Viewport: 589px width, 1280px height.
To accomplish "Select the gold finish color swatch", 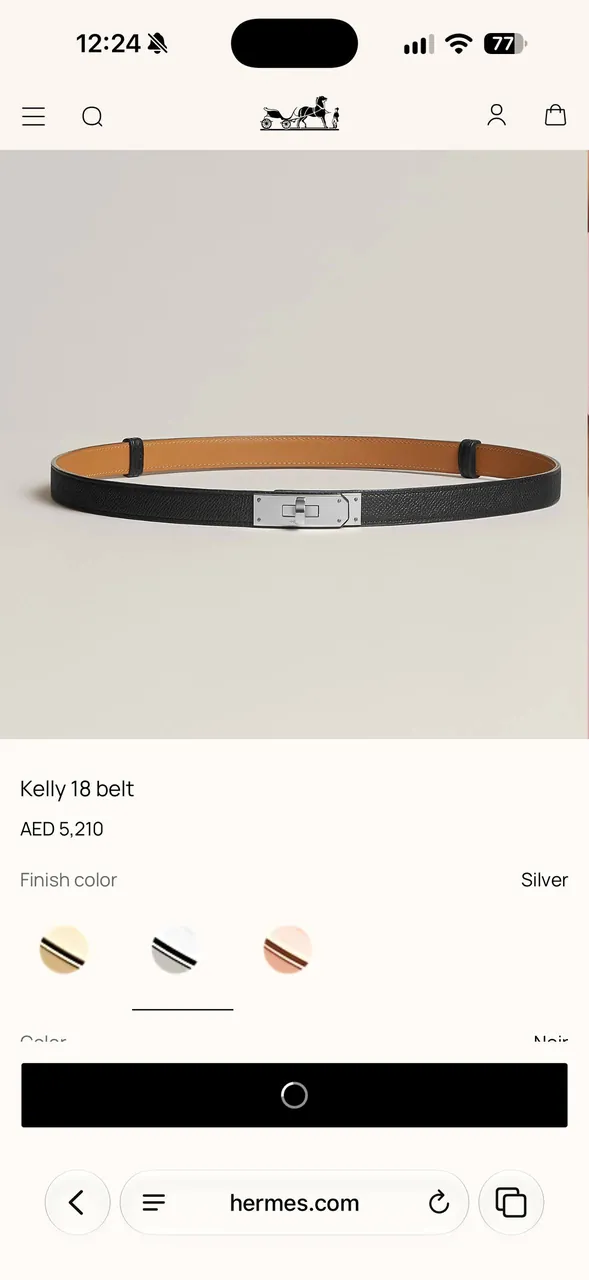I will click(x=64, y=950).
